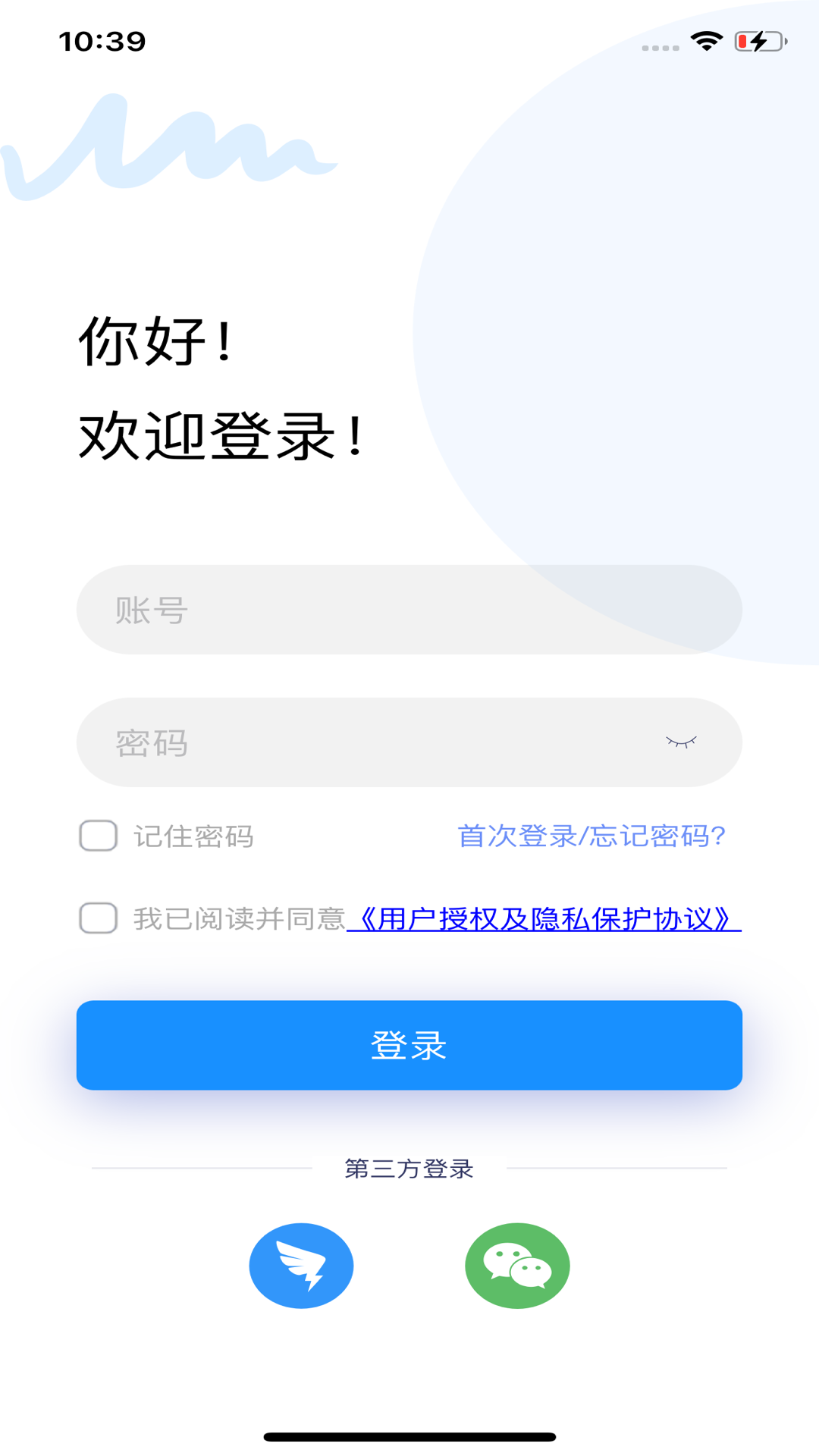Check the agreement to privacy policy box
The width and height of the screenshot is (819, 1456).
point(97,919)
